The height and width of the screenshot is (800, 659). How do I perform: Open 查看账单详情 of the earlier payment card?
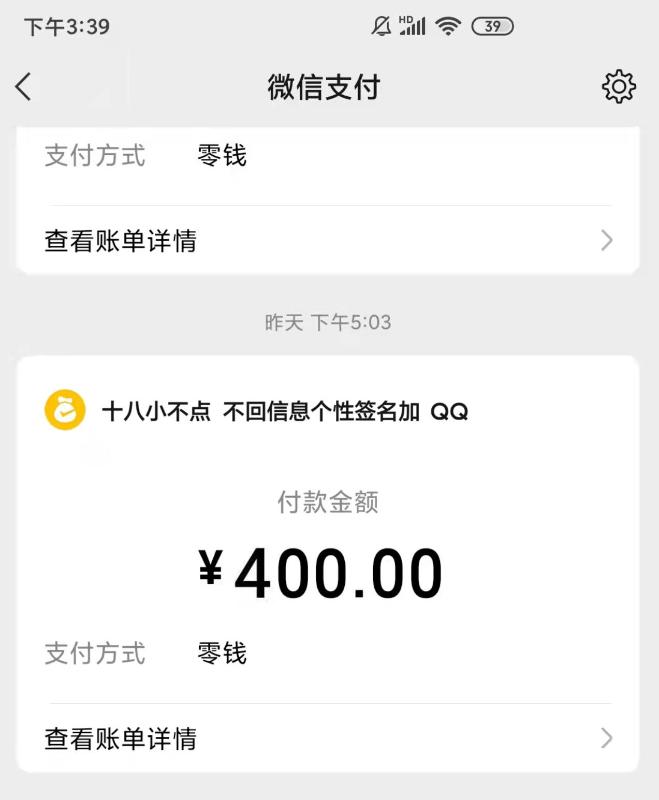click(x=328, y=241)
